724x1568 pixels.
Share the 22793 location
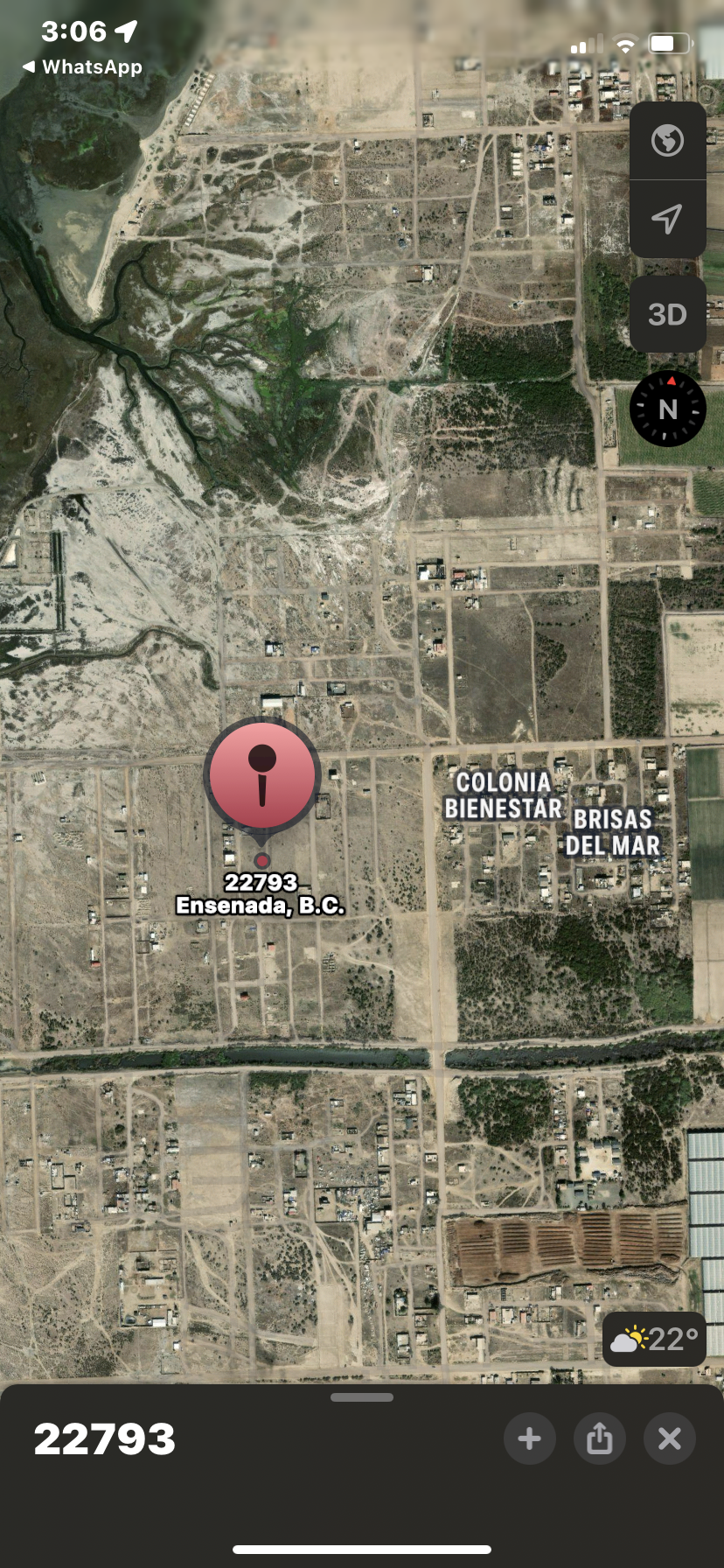tap(599, 1438)
